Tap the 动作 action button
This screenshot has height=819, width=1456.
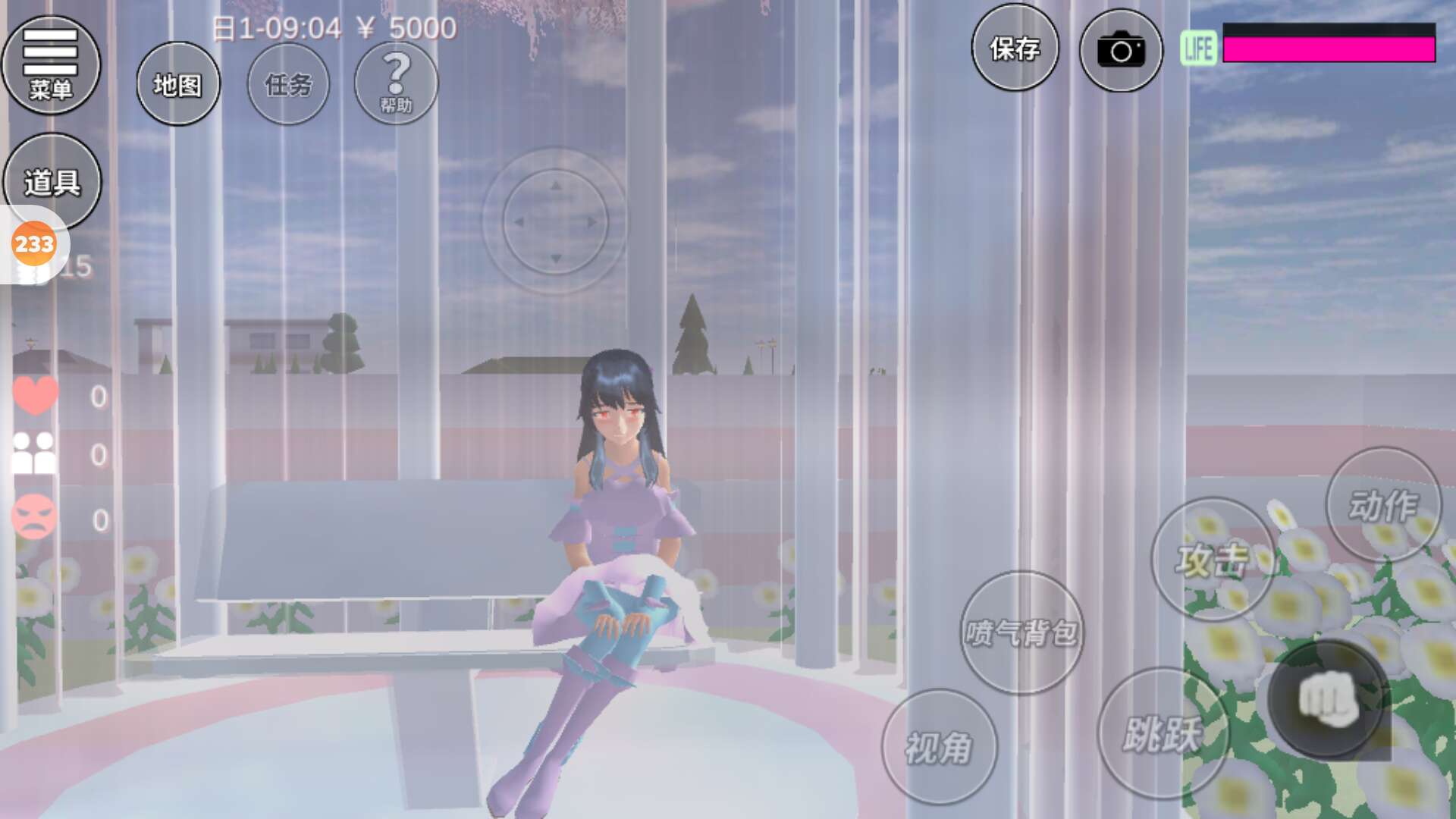(1383, 504)
